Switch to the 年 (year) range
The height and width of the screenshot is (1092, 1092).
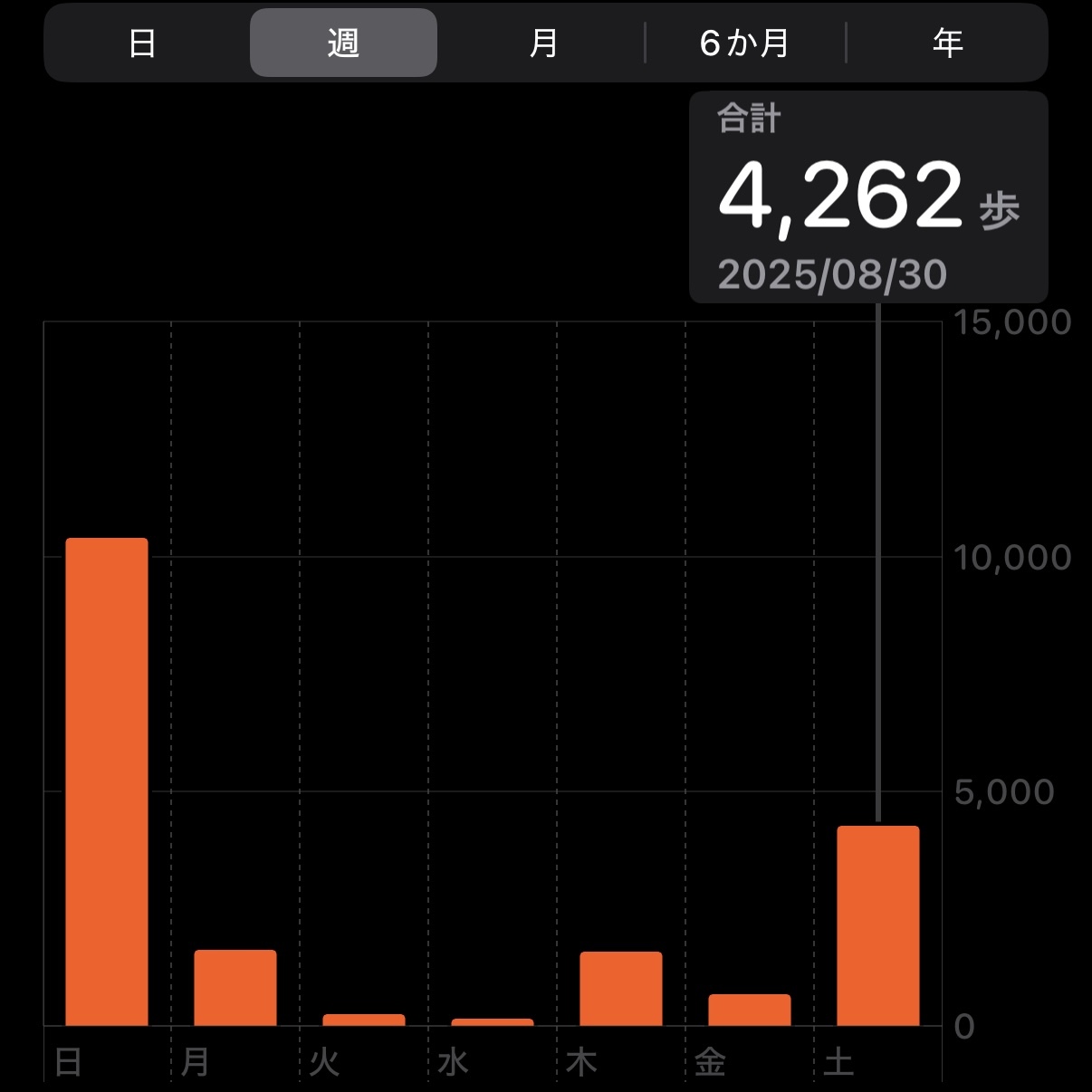pos(947,43)
